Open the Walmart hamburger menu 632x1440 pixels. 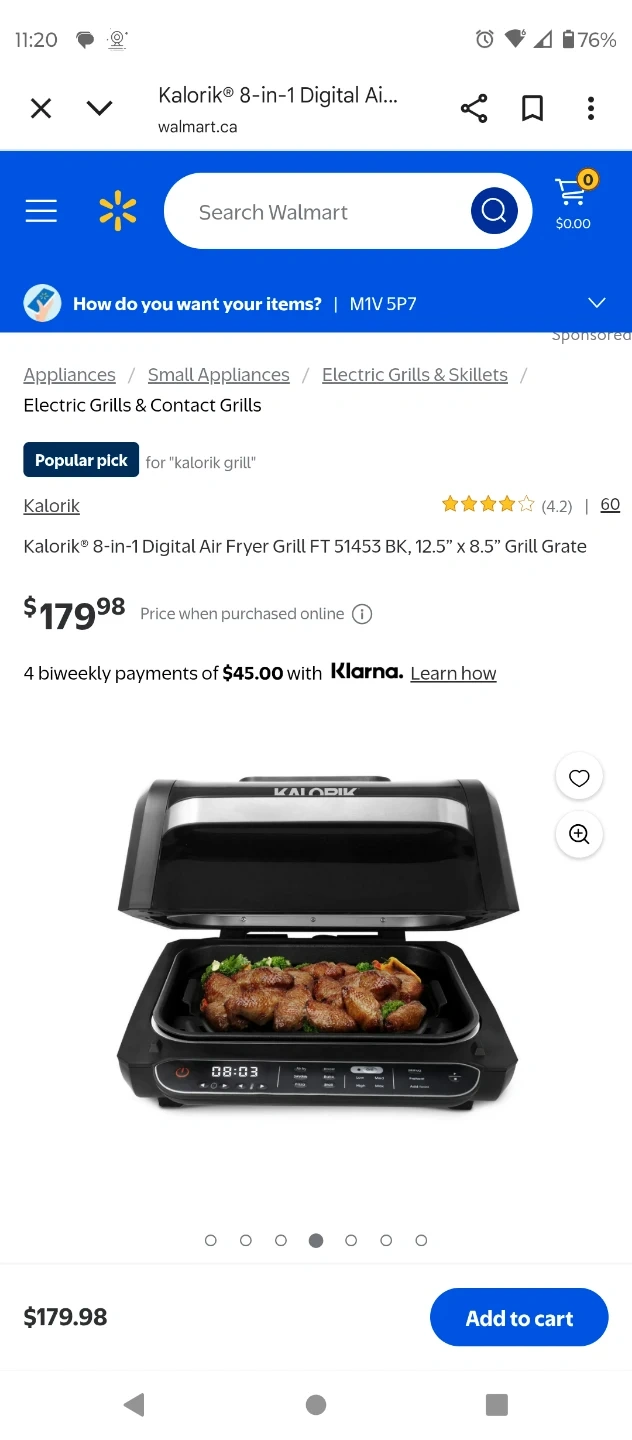[41, 211]
